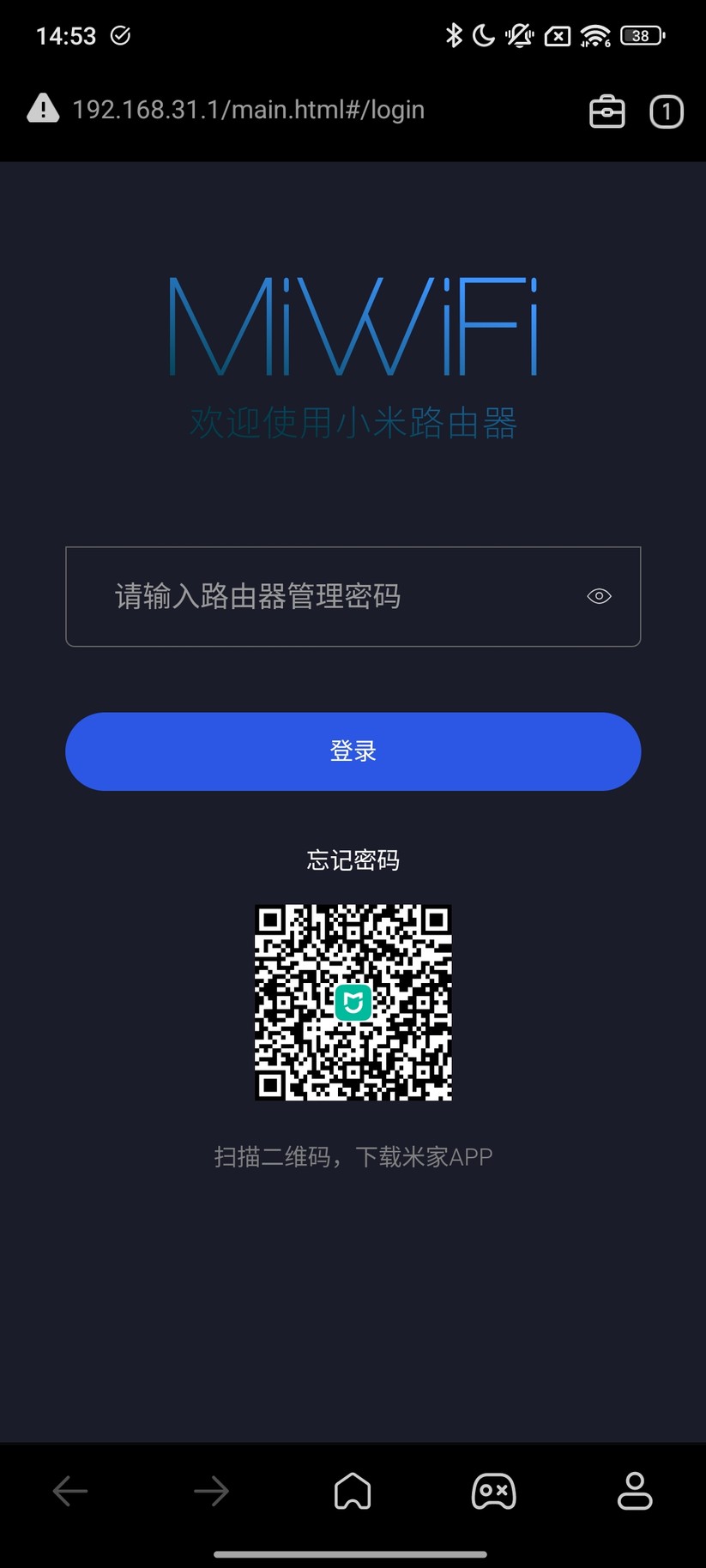Tap the Bluetooth status icon
The image size is (706, 1568).
tap(452, 35)
